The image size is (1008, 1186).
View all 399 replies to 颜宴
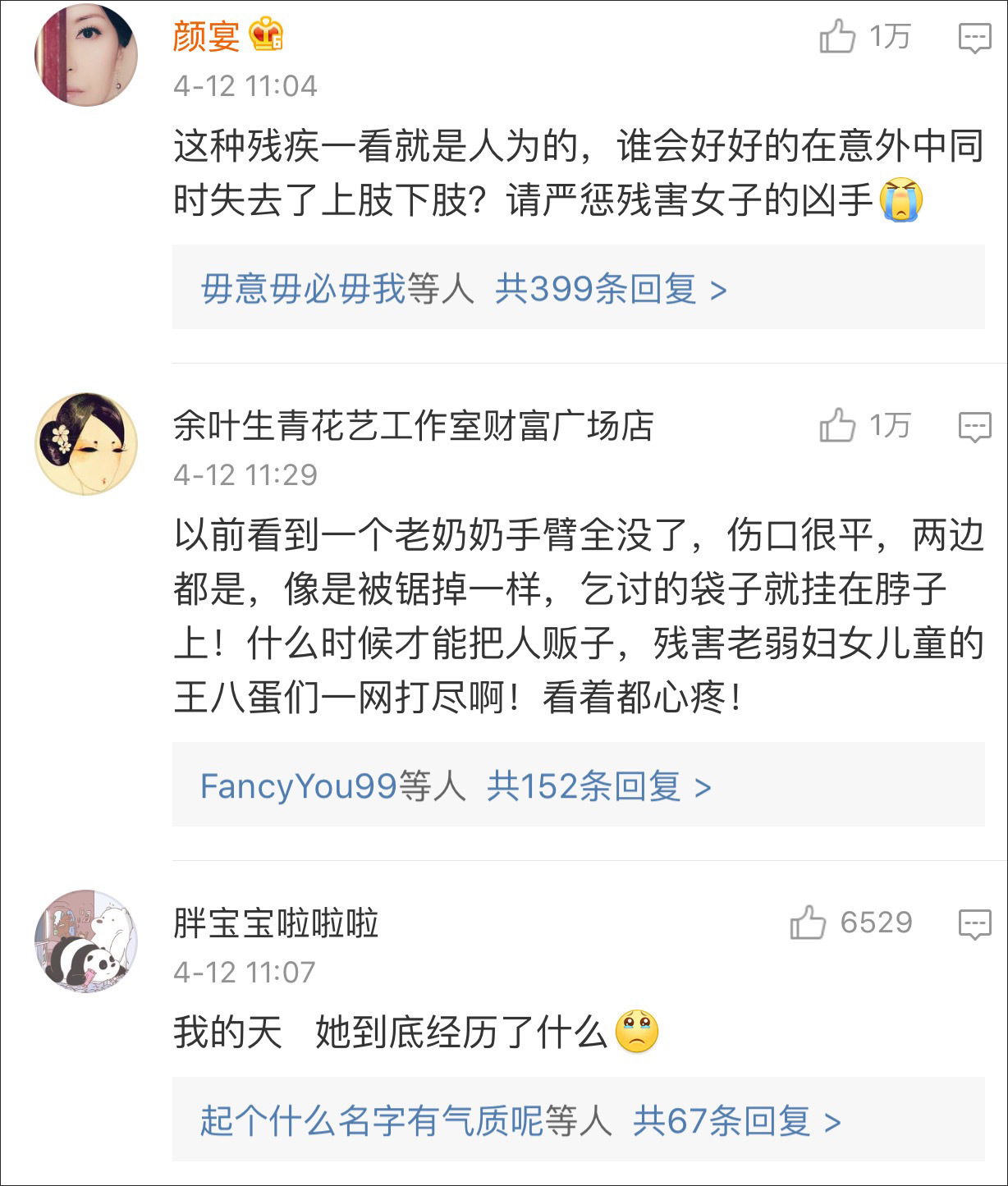tap(611, 289)
